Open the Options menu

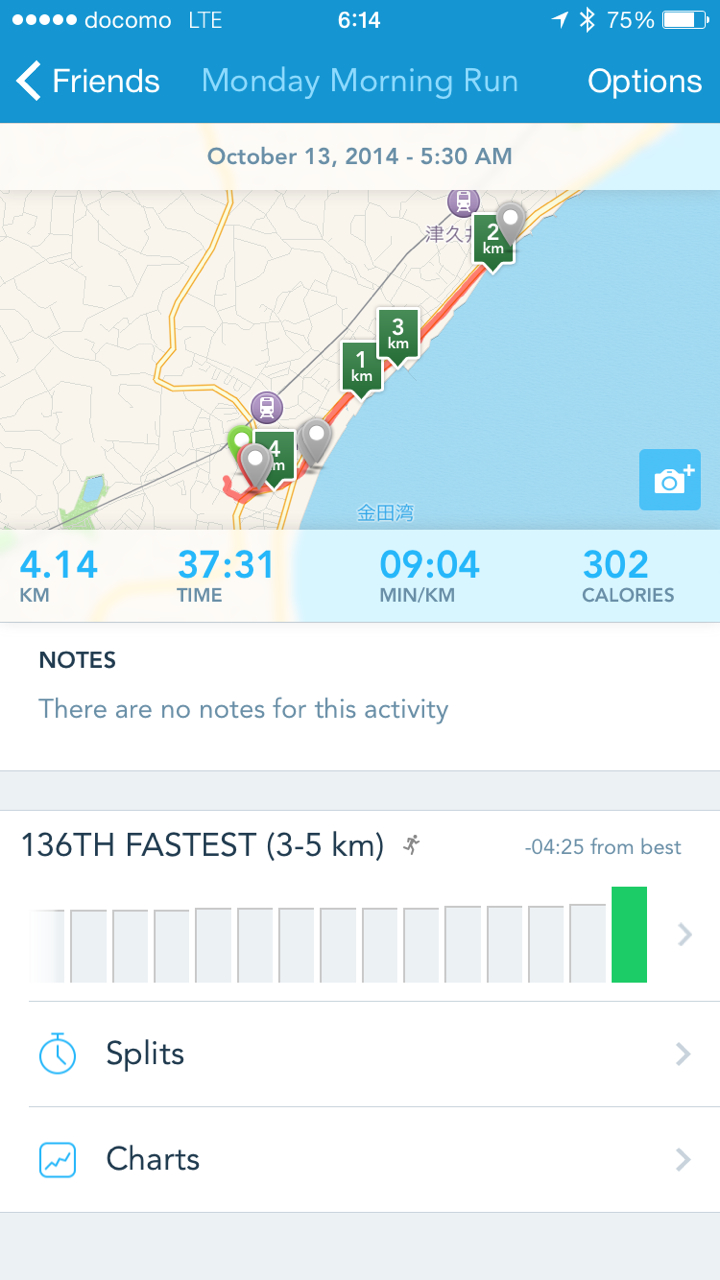[x=644, y=81]
